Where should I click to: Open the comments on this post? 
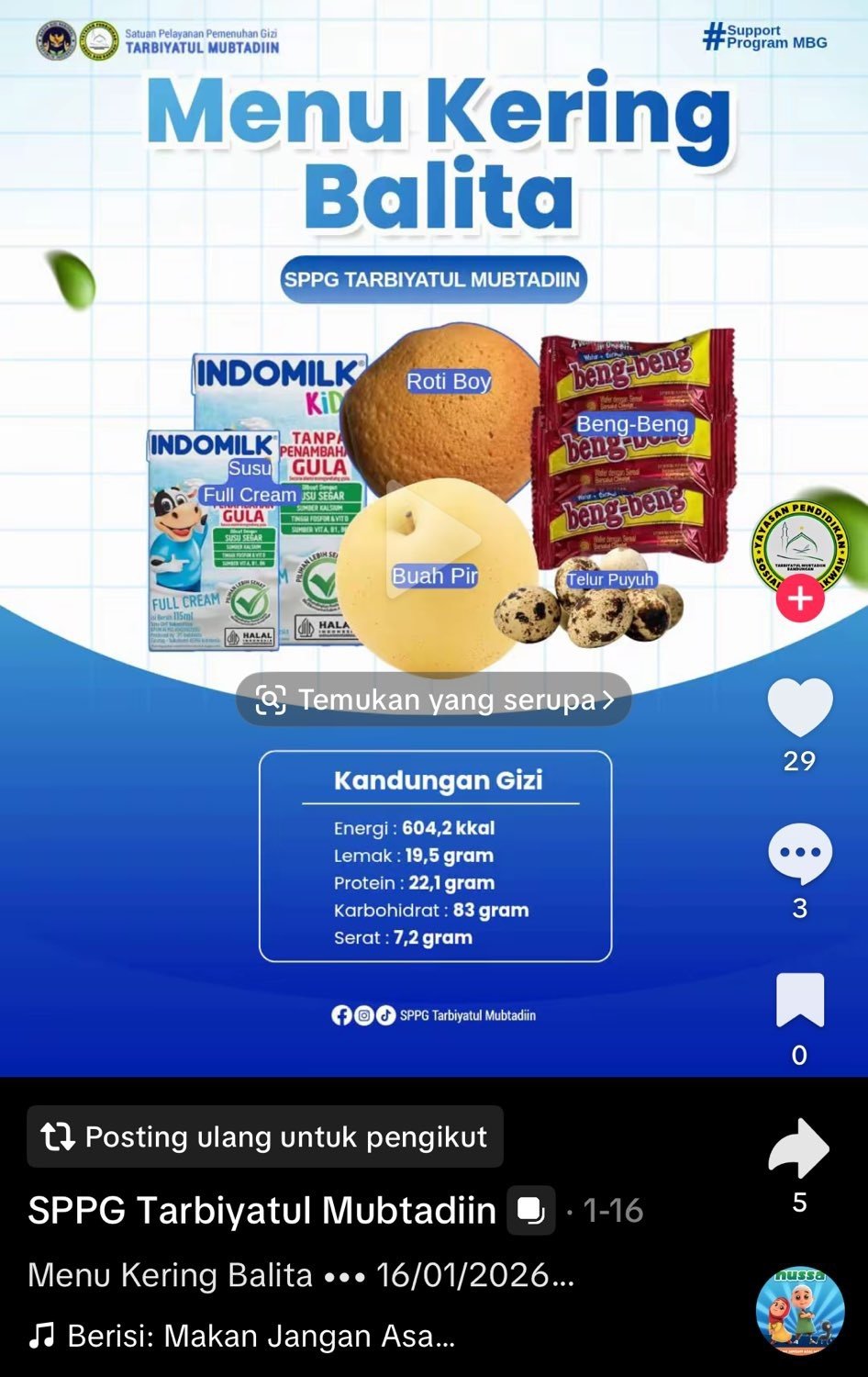tap(800, 854)
